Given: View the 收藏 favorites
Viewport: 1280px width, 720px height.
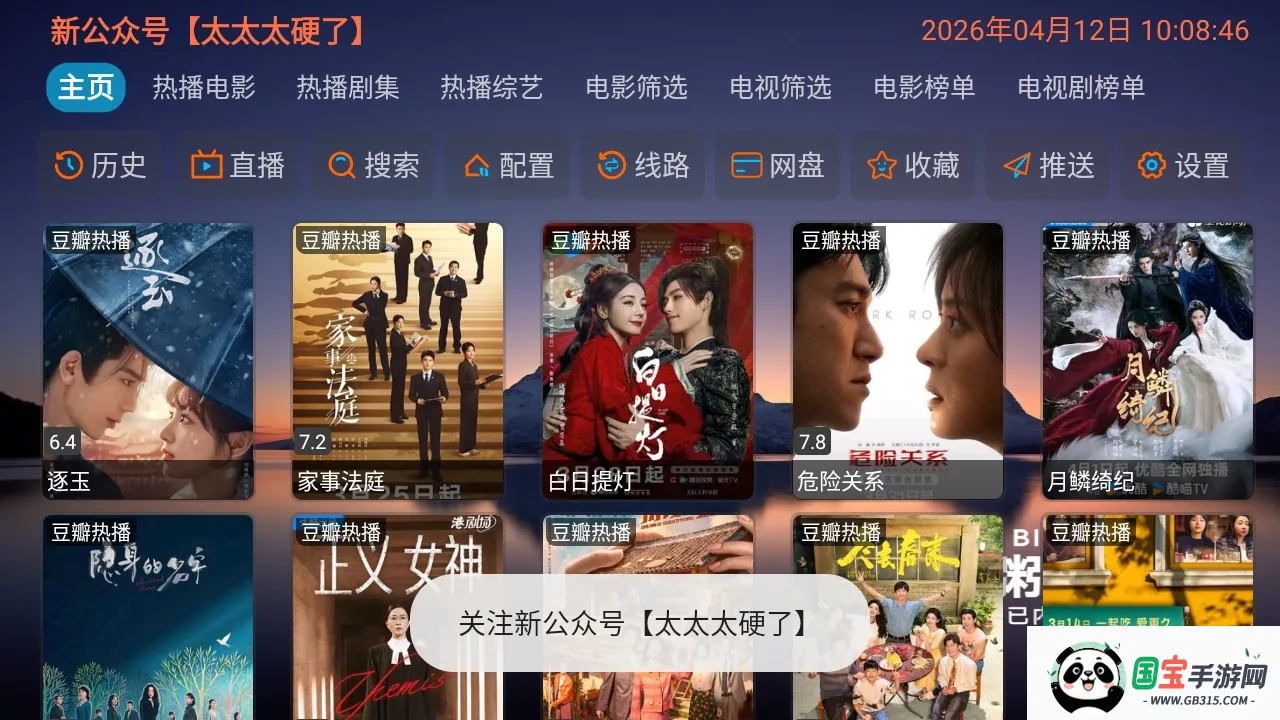Looking at the screenshot, I should 912,165.
